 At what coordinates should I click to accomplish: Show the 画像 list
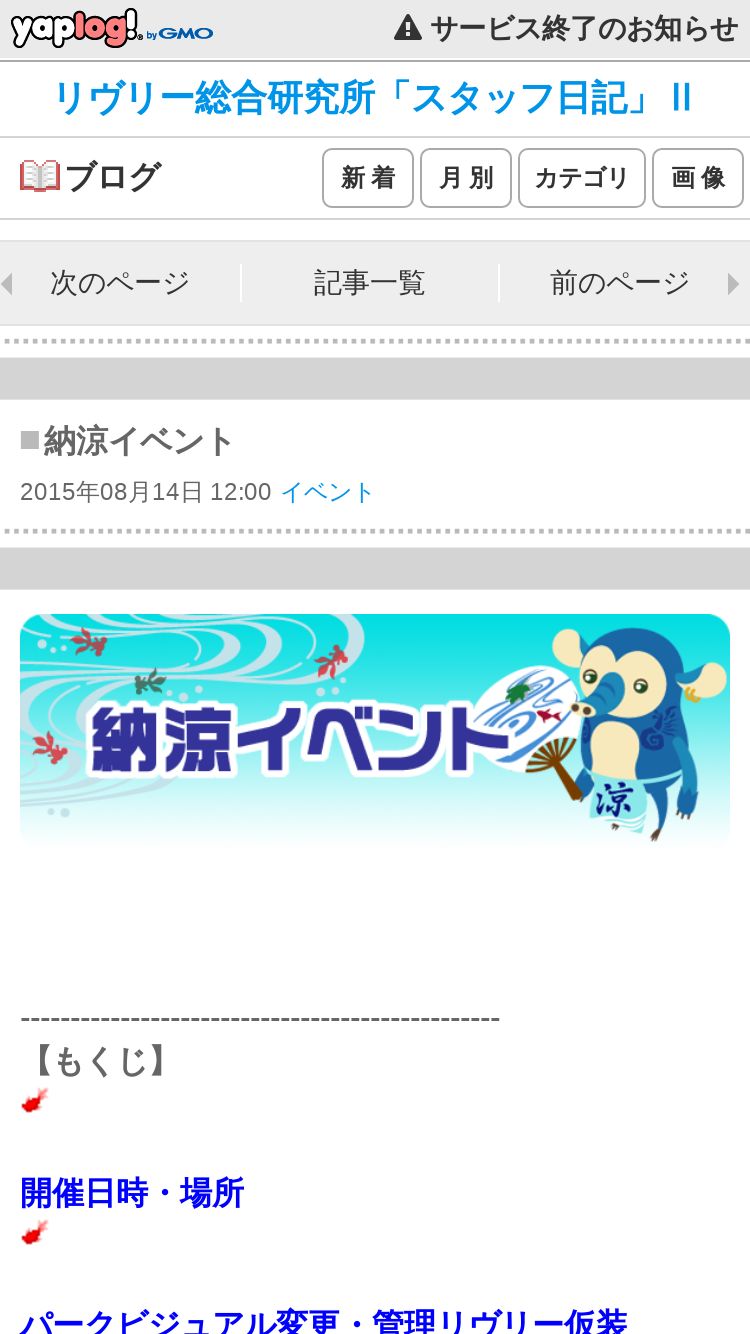698,178
